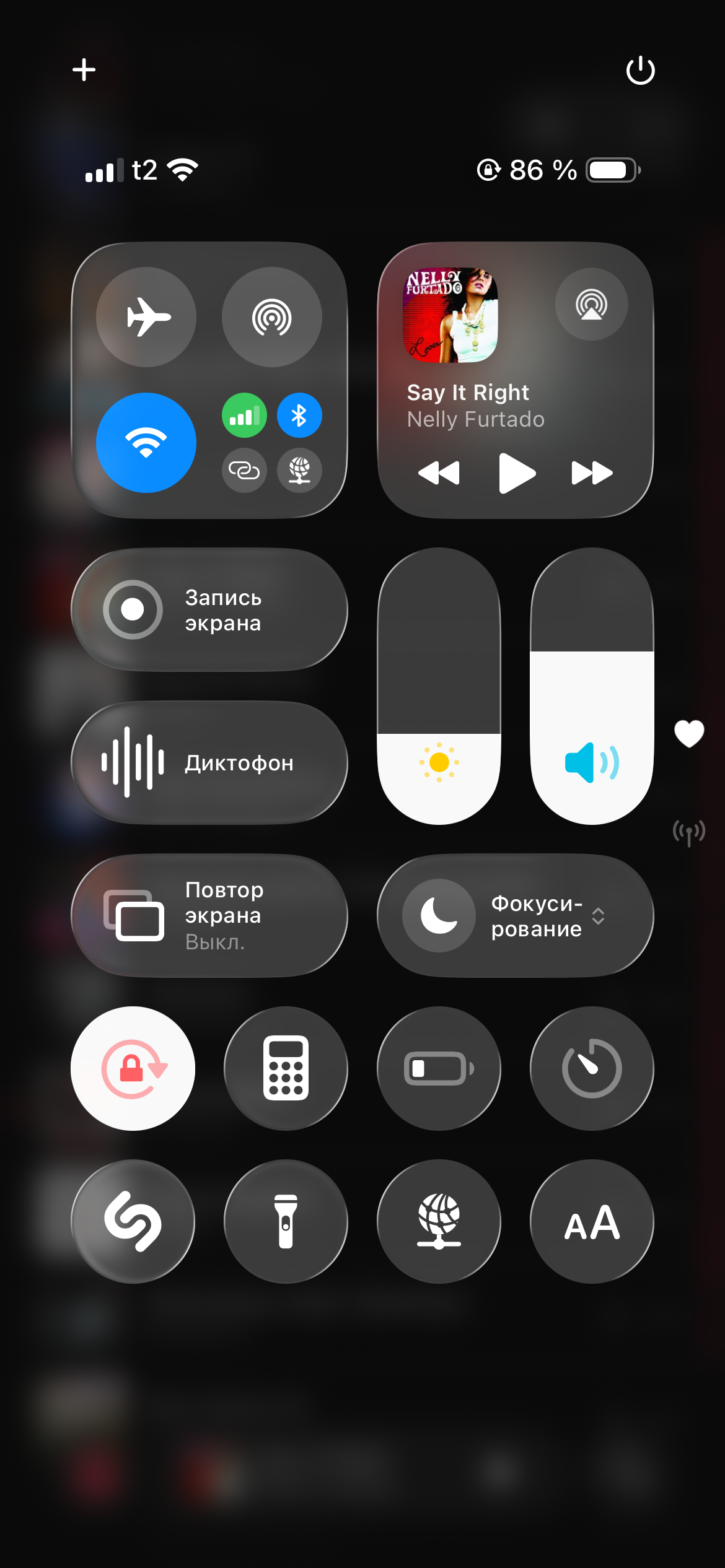Toggle Фокусирование focus mode
The width and height of the screenshot is (725, 1568).
tap(439, 916)
